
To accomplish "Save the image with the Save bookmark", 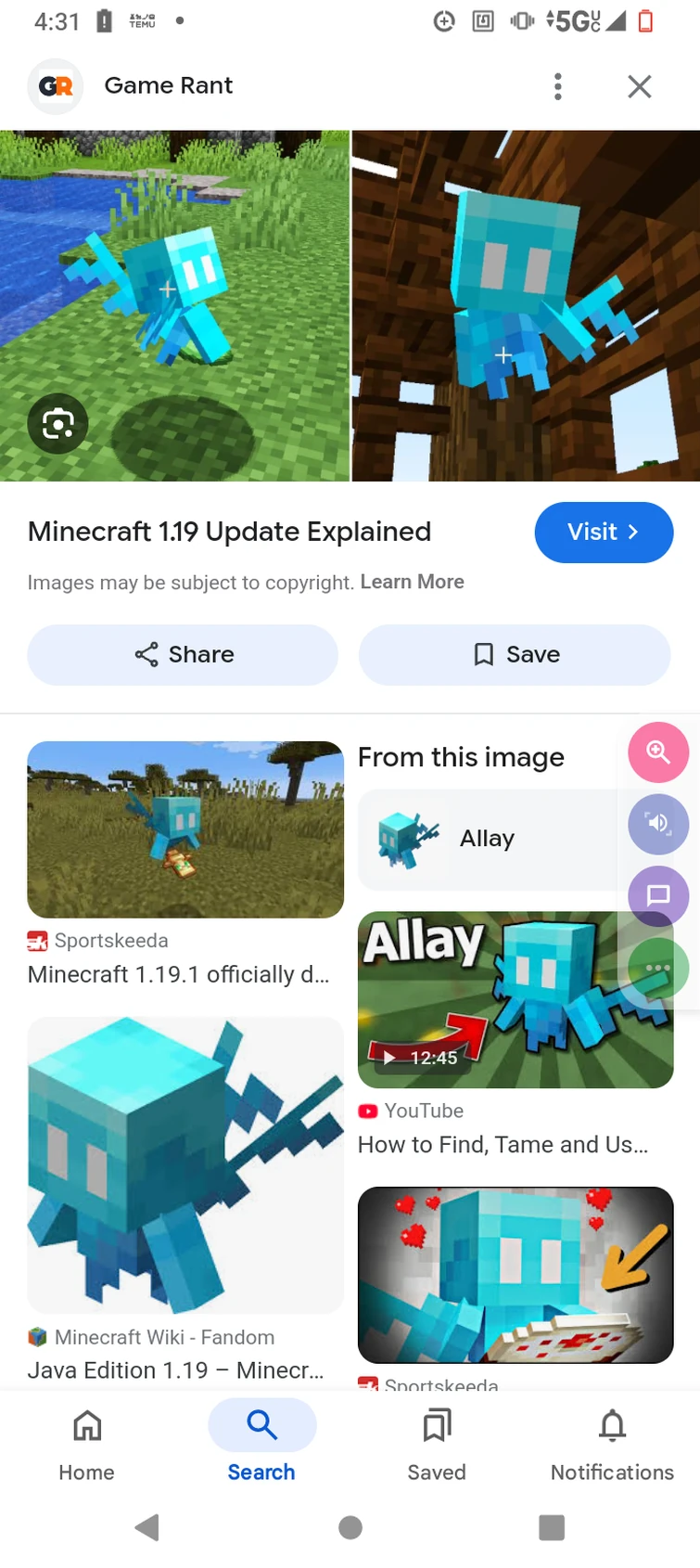I will click(x=515, y=654).
